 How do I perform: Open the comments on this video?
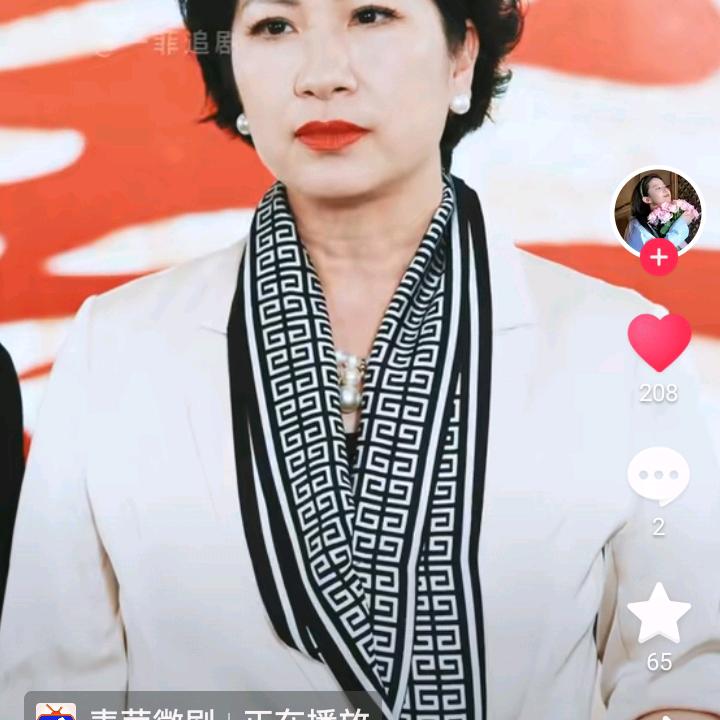coord(658,476)
